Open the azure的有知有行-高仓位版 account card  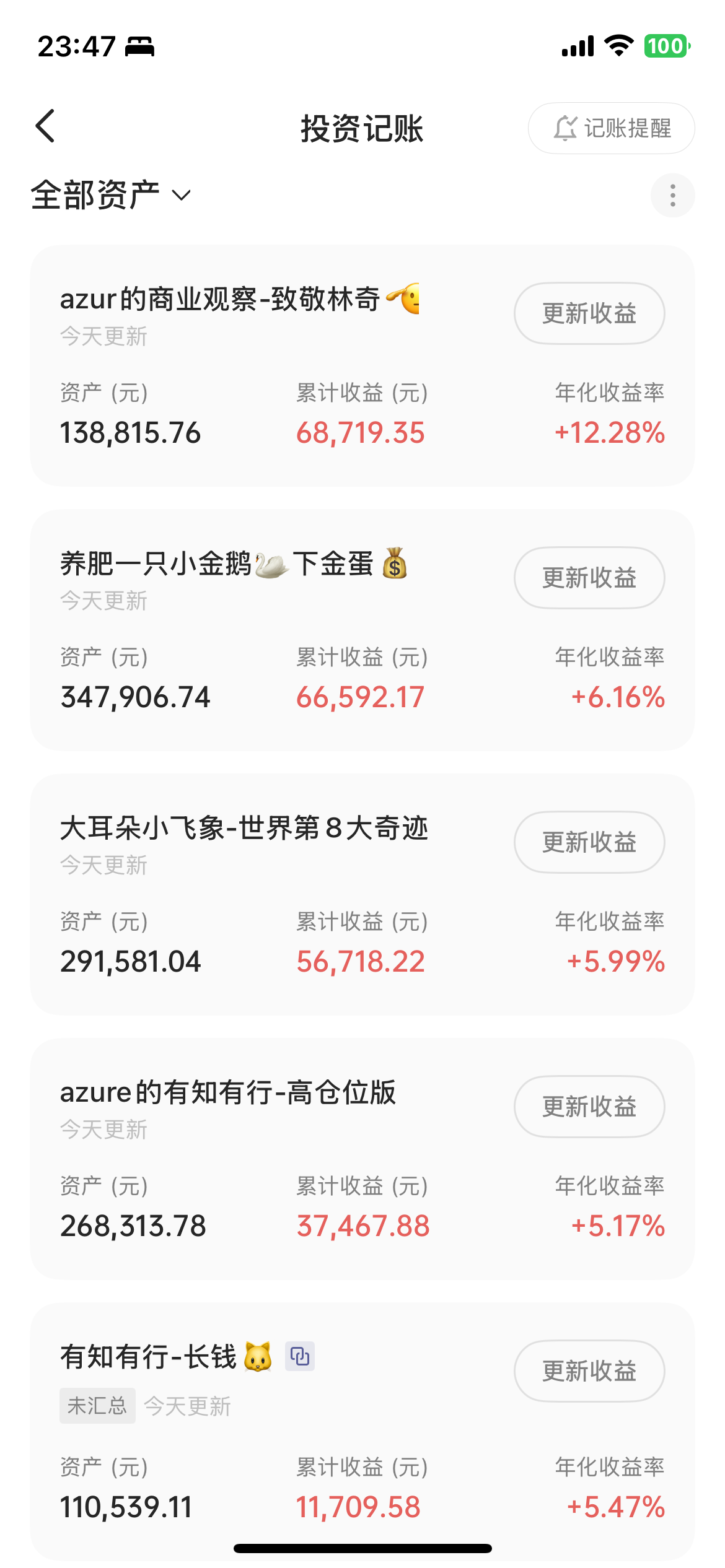coord(362,1159)
